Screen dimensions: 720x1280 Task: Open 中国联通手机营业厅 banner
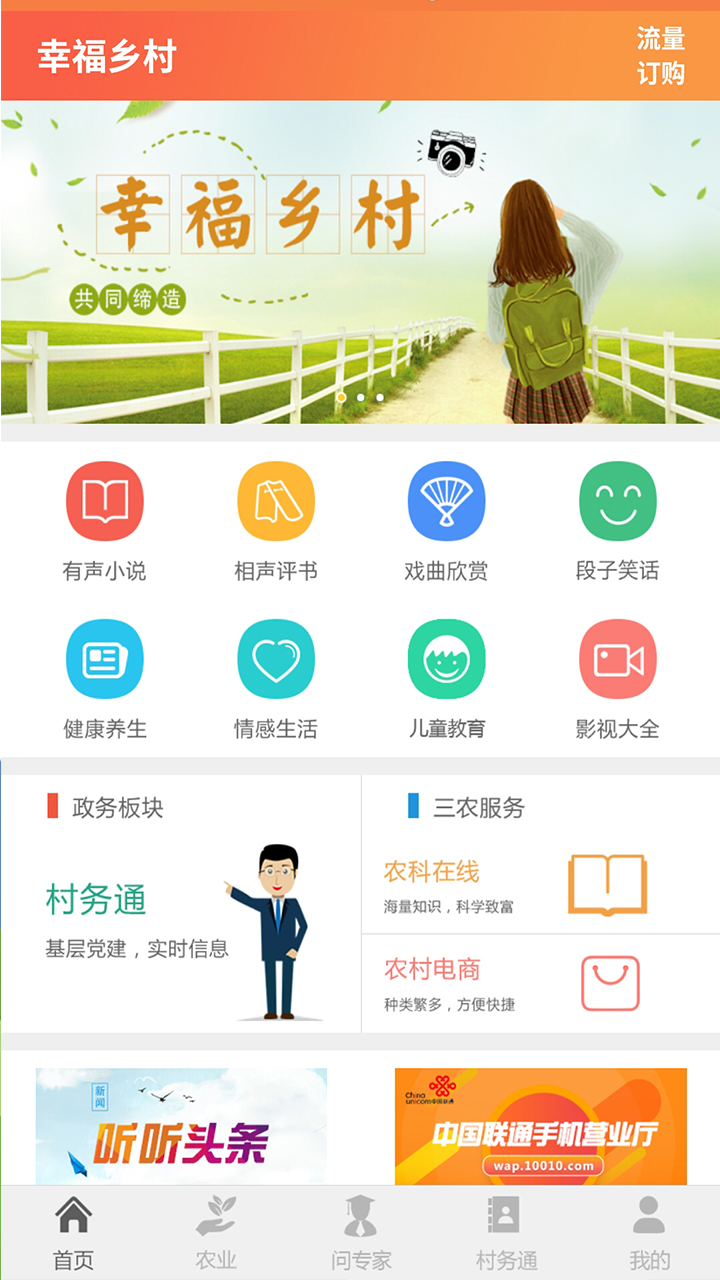point(540,1126)
